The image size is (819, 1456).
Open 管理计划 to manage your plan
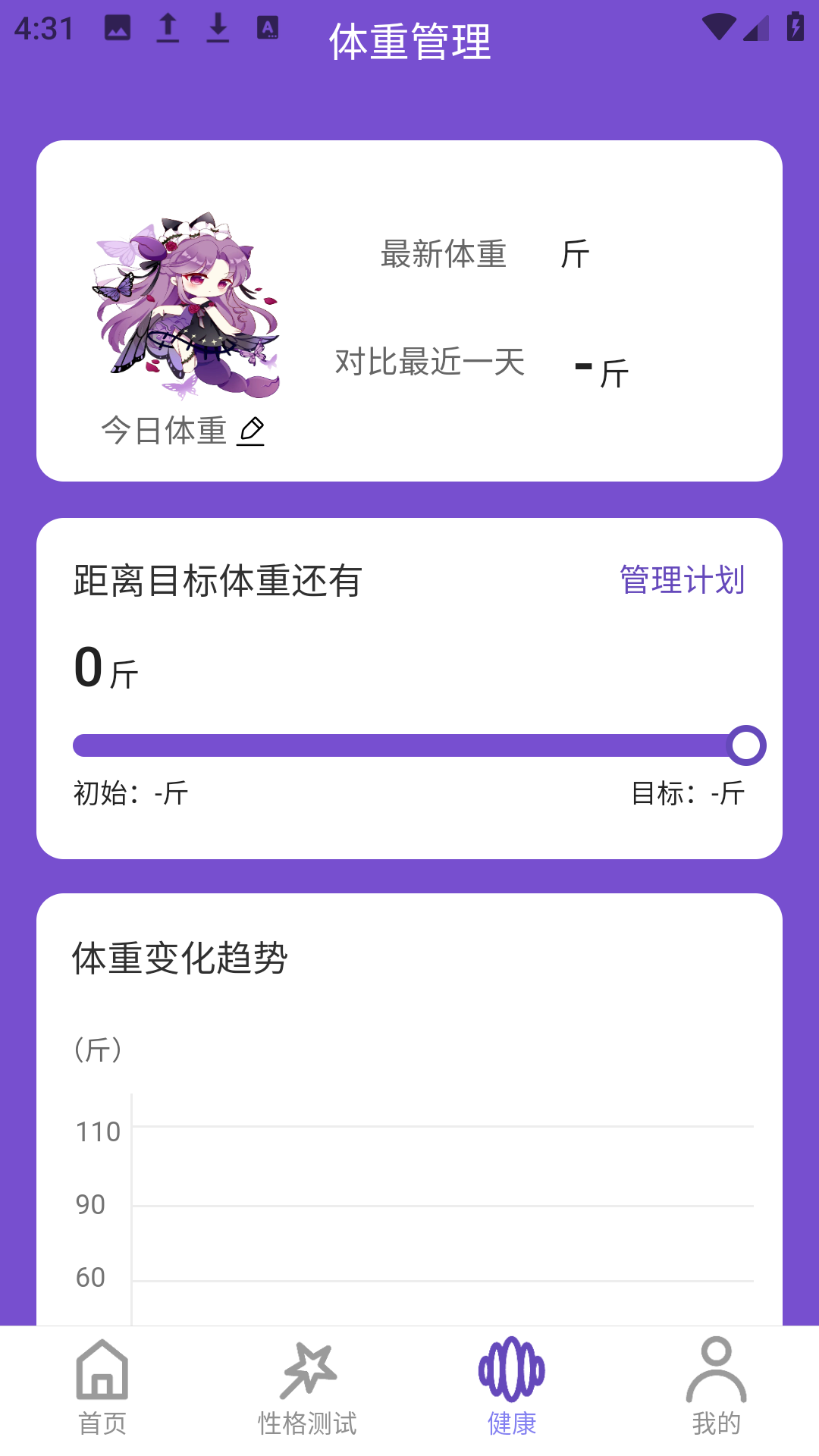click(x=680, y=580)
